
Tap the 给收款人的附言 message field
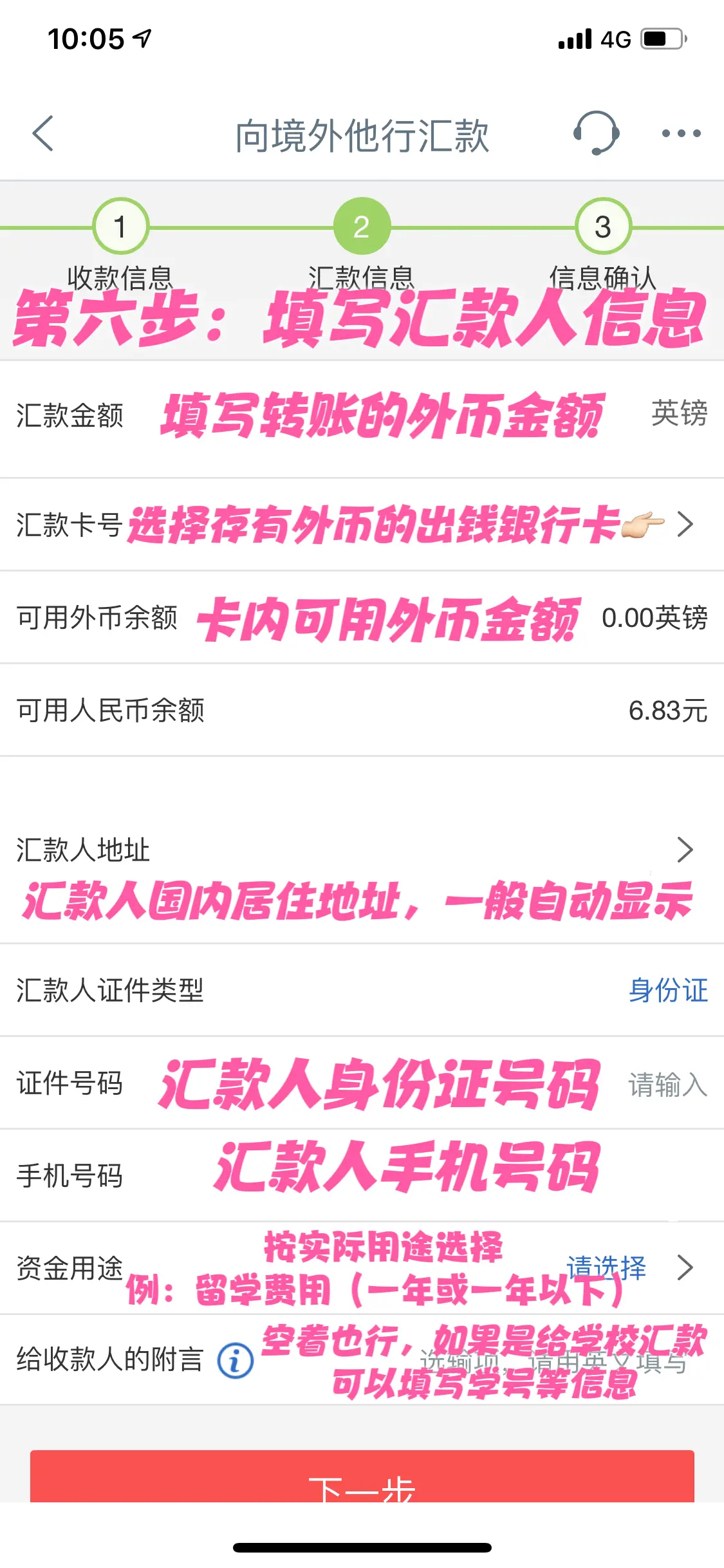point(553,1361)
